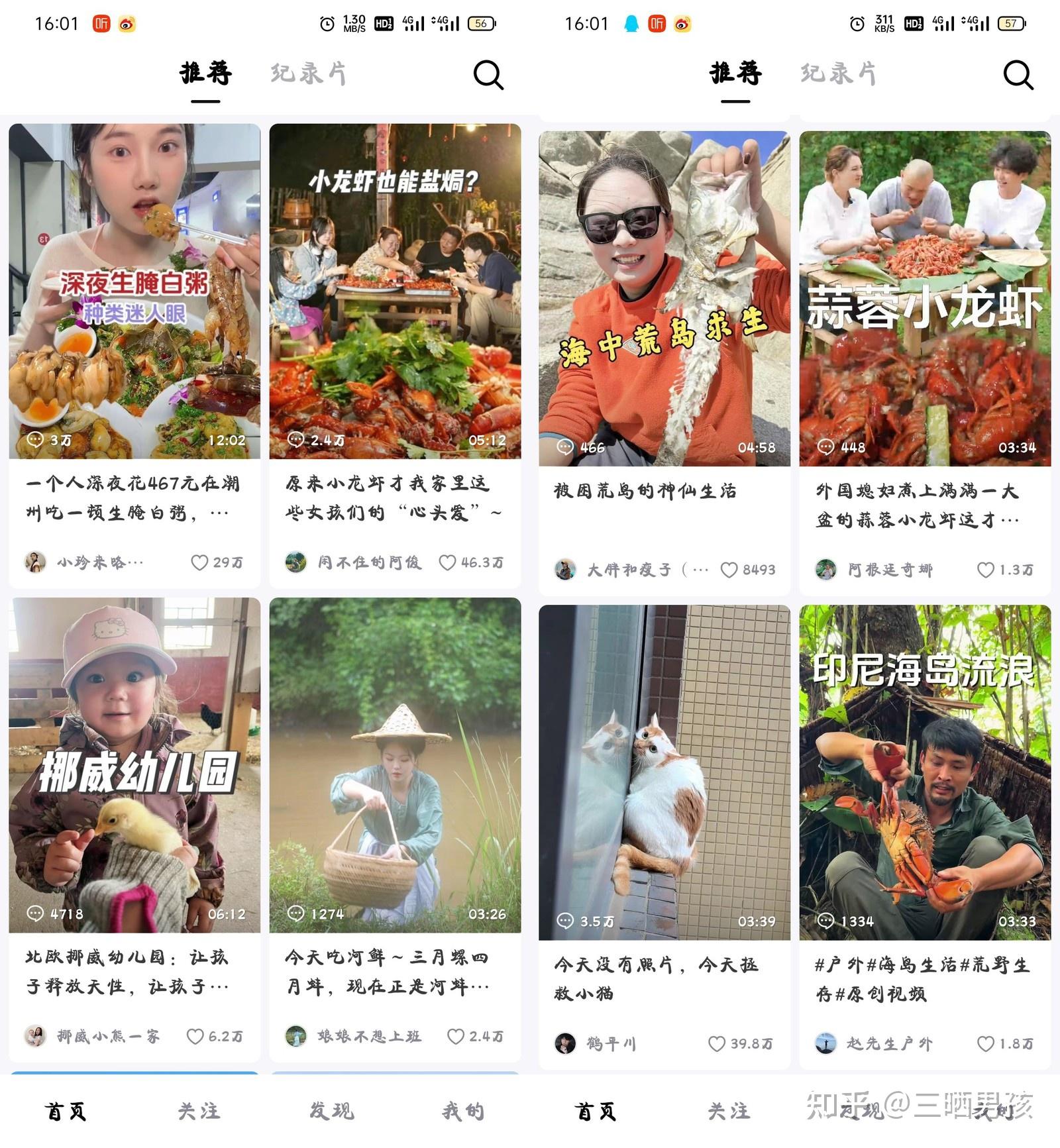Viewport: 1060px width, 1148px height.
Task: Like the video by 小玲来咯
Action: click(x=199, y=562)
